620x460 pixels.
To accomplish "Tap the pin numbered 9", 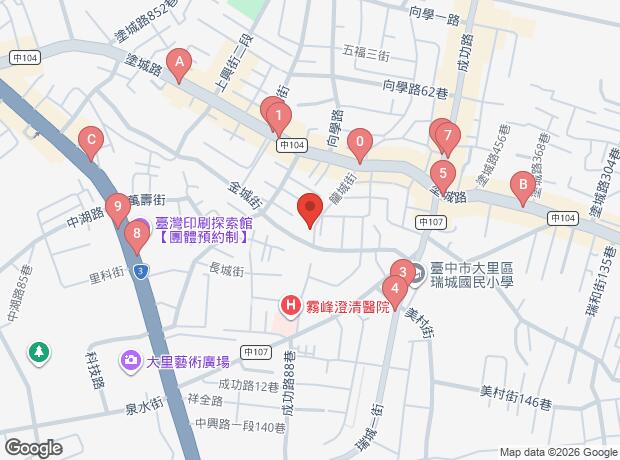I will pos(118,208).
